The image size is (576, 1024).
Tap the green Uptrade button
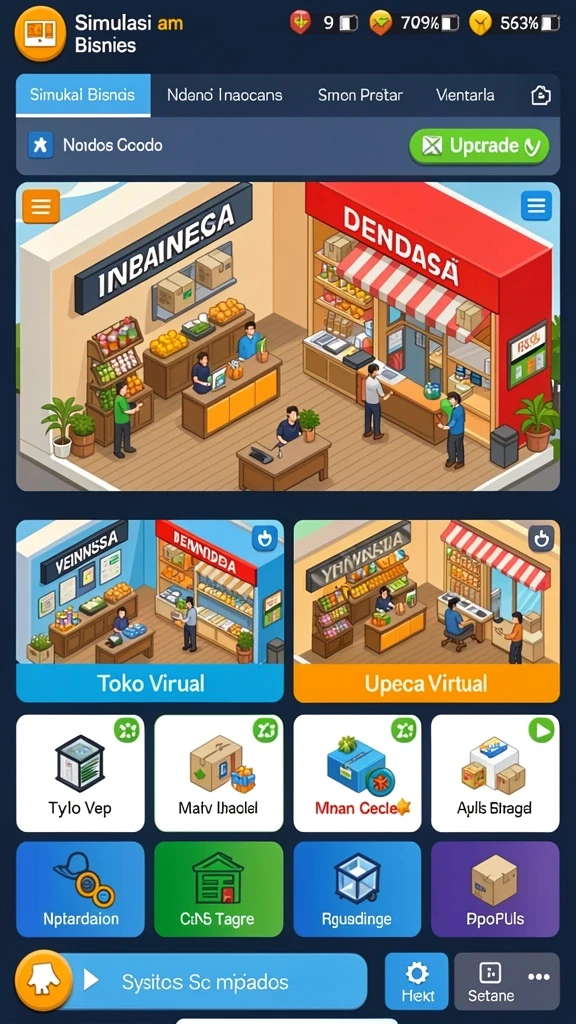[479, 146]
